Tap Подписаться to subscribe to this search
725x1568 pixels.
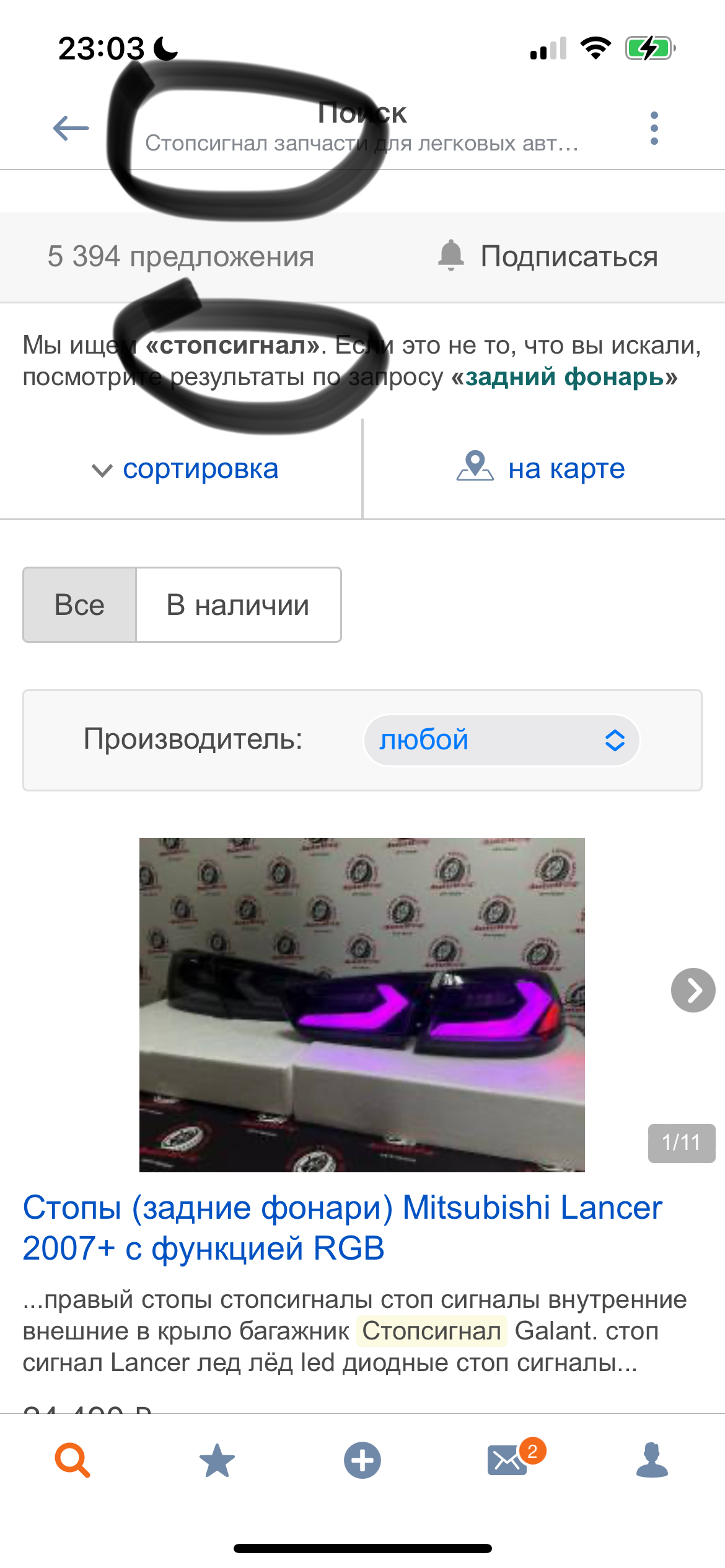[x=548, y=256]
